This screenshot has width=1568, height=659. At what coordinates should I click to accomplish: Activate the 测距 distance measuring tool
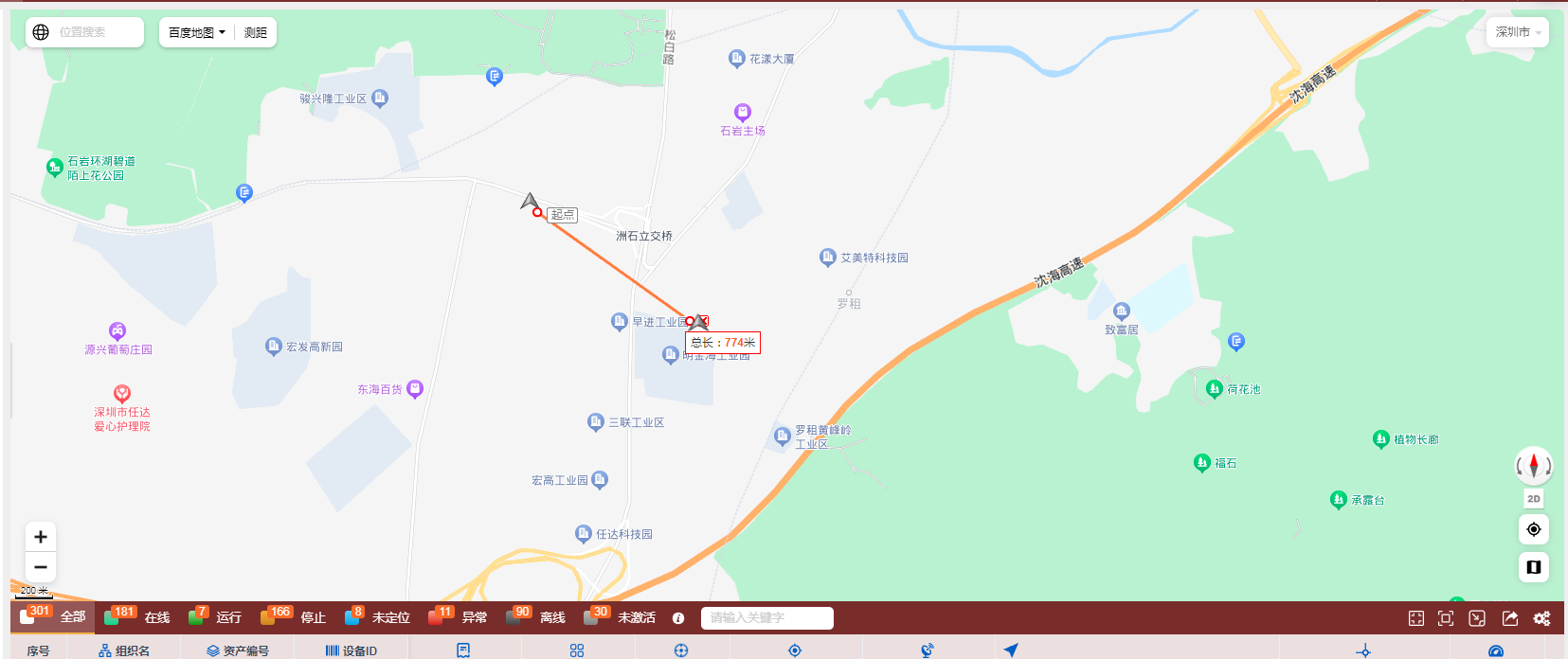tap(256, 32)
